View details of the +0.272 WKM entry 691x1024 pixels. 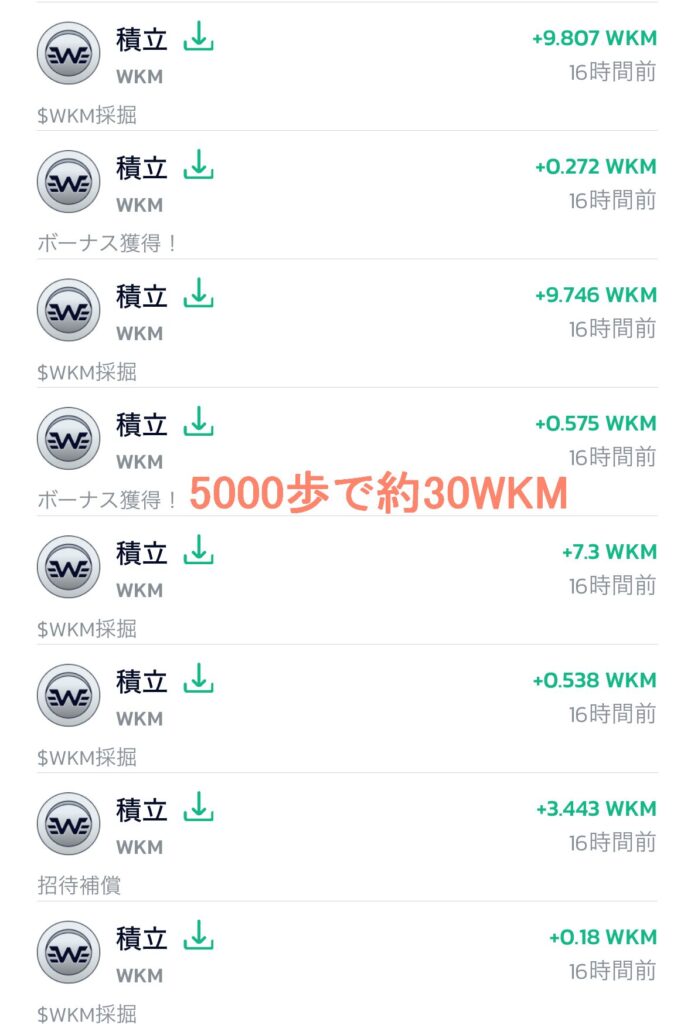click(345, 185)
